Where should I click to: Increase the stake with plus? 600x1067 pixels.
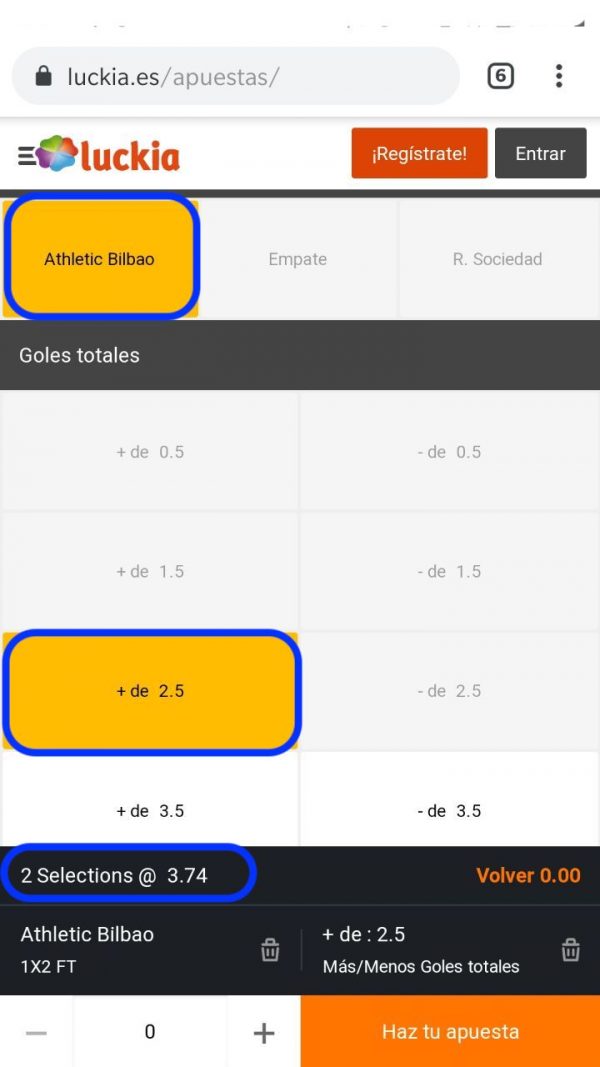(x=263, y=1032)
